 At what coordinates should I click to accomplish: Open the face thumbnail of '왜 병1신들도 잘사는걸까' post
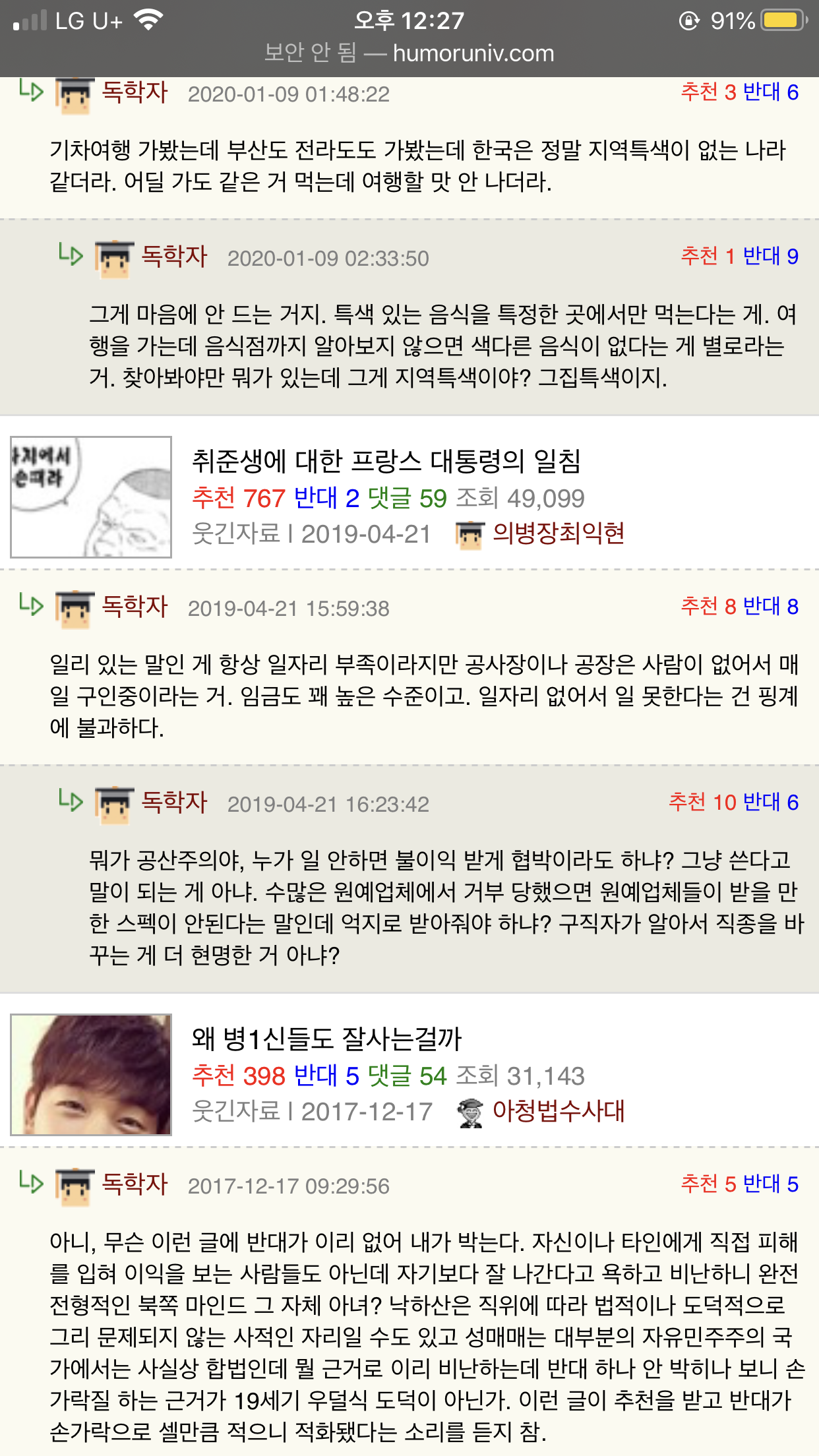point(91,1075)
